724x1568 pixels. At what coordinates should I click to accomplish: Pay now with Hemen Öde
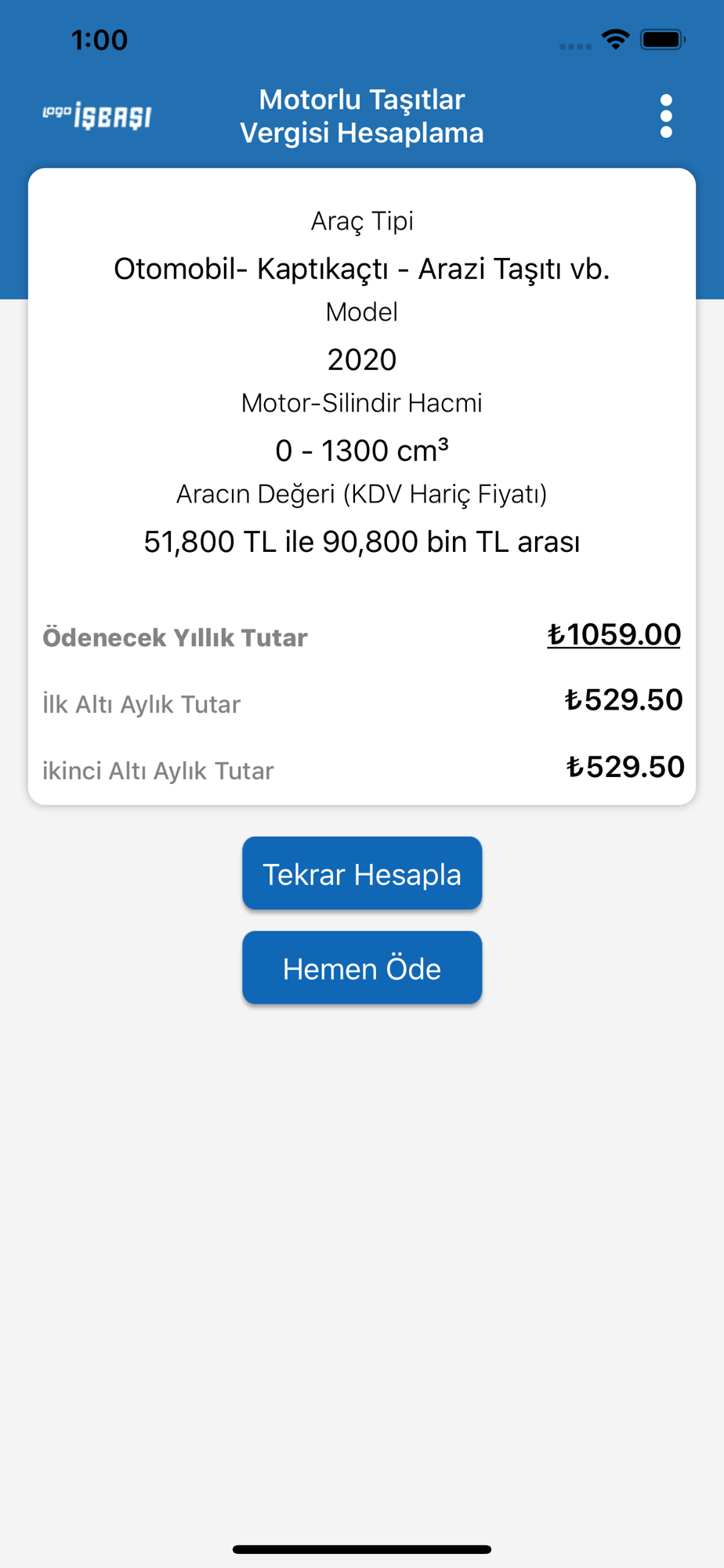click(x=362, y=967)
